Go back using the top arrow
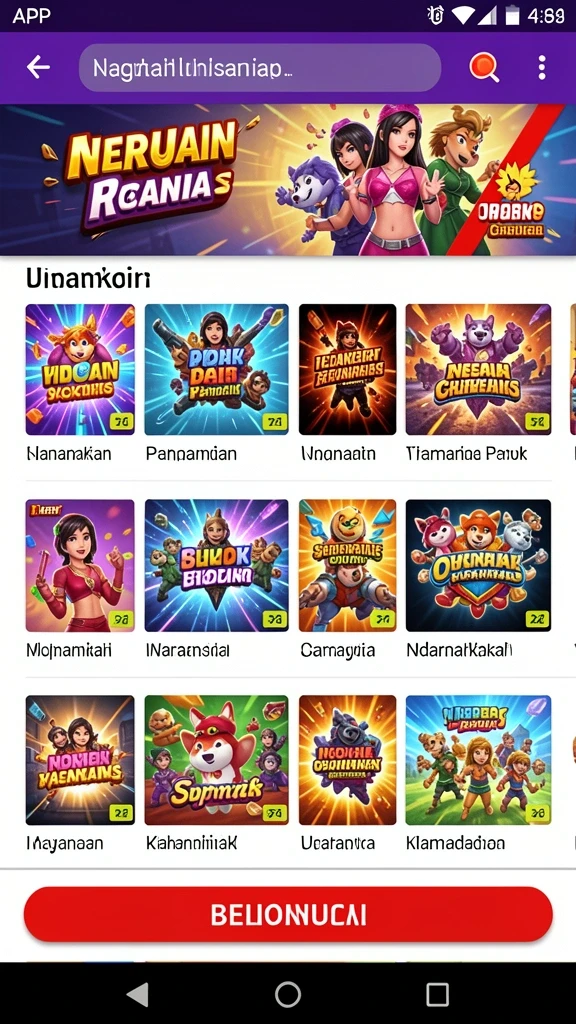The image size is (576, 1024). coord(39,67)
